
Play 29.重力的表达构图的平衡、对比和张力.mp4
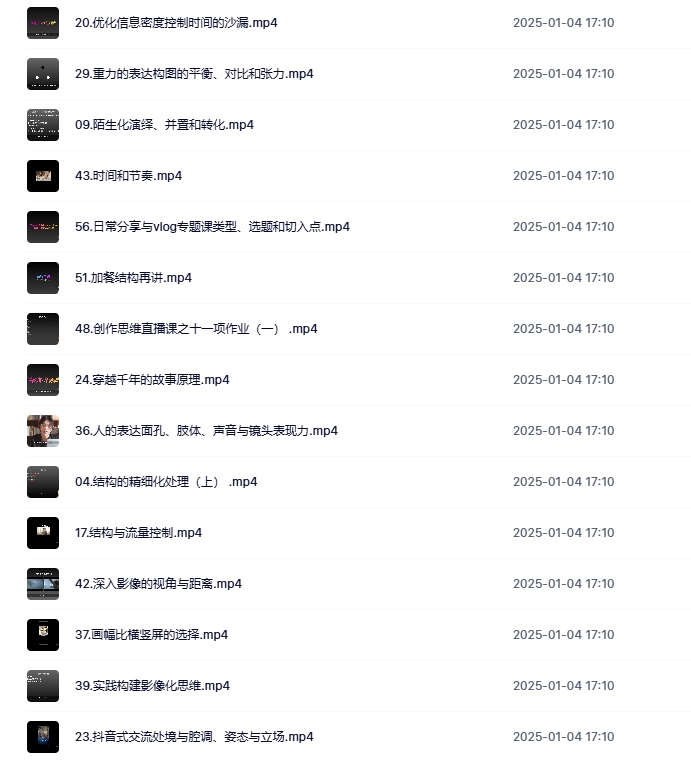[194, 74]
